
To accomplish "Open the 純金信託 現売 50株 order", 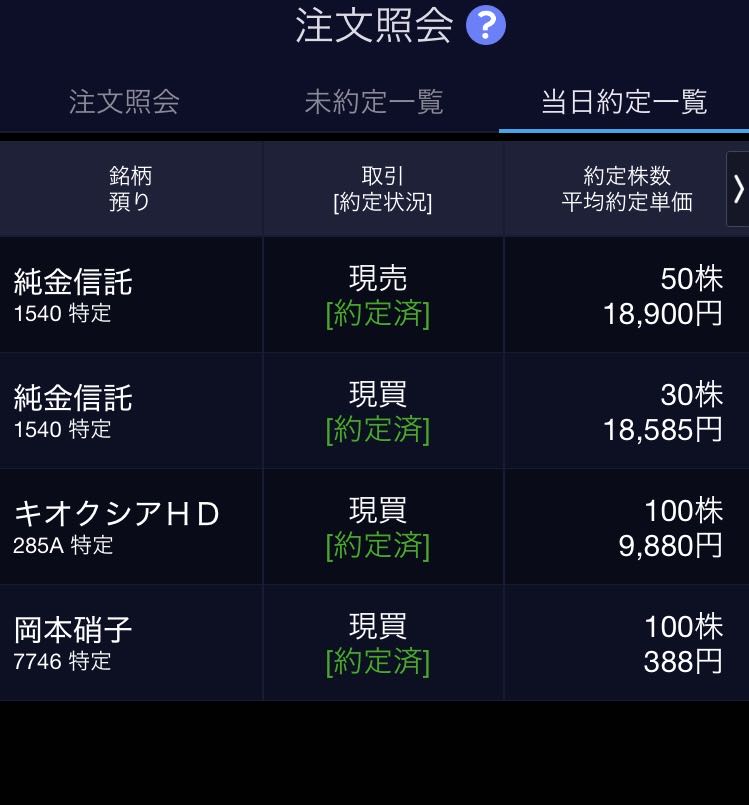I will 374,296.
